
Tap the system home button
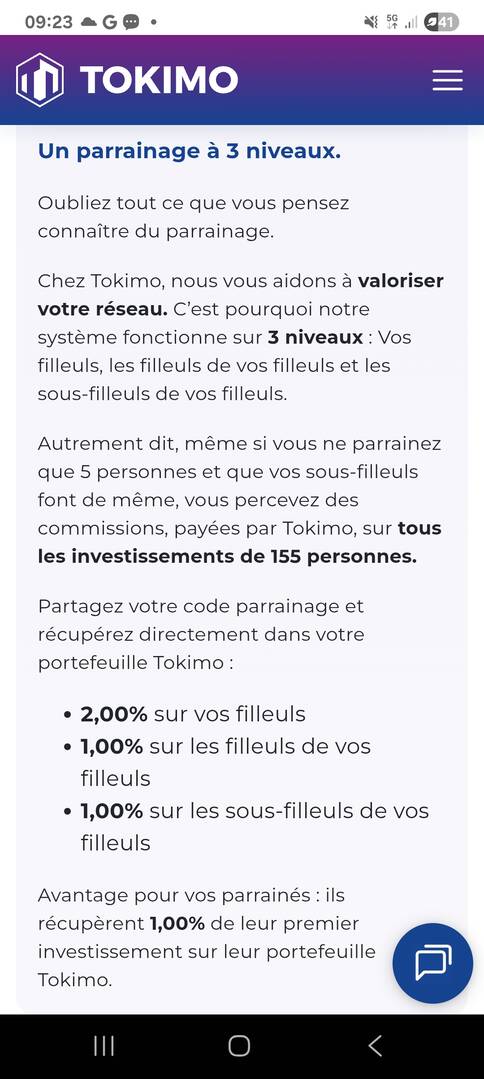[x=239, y=1046]
